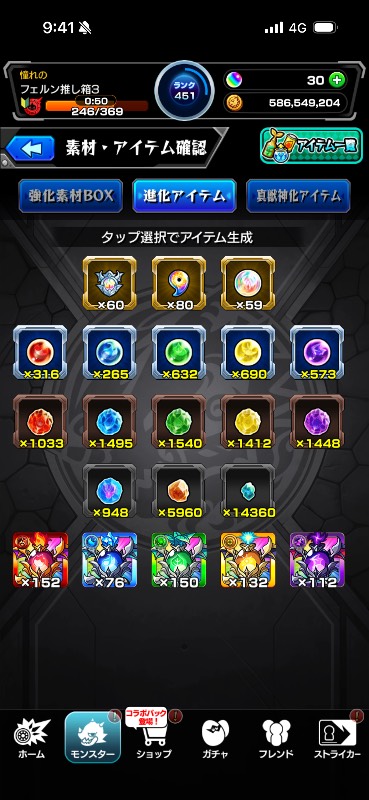The image size is (369, 800).
Task: Go to the ホーム tab
Action: pos(32,738)
